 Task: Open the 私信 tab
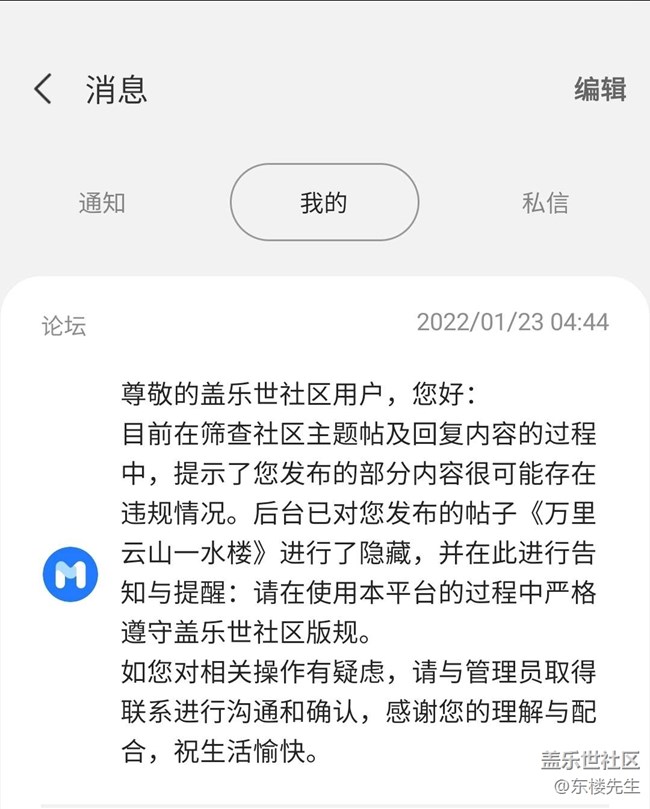click(x=545, y=203)
